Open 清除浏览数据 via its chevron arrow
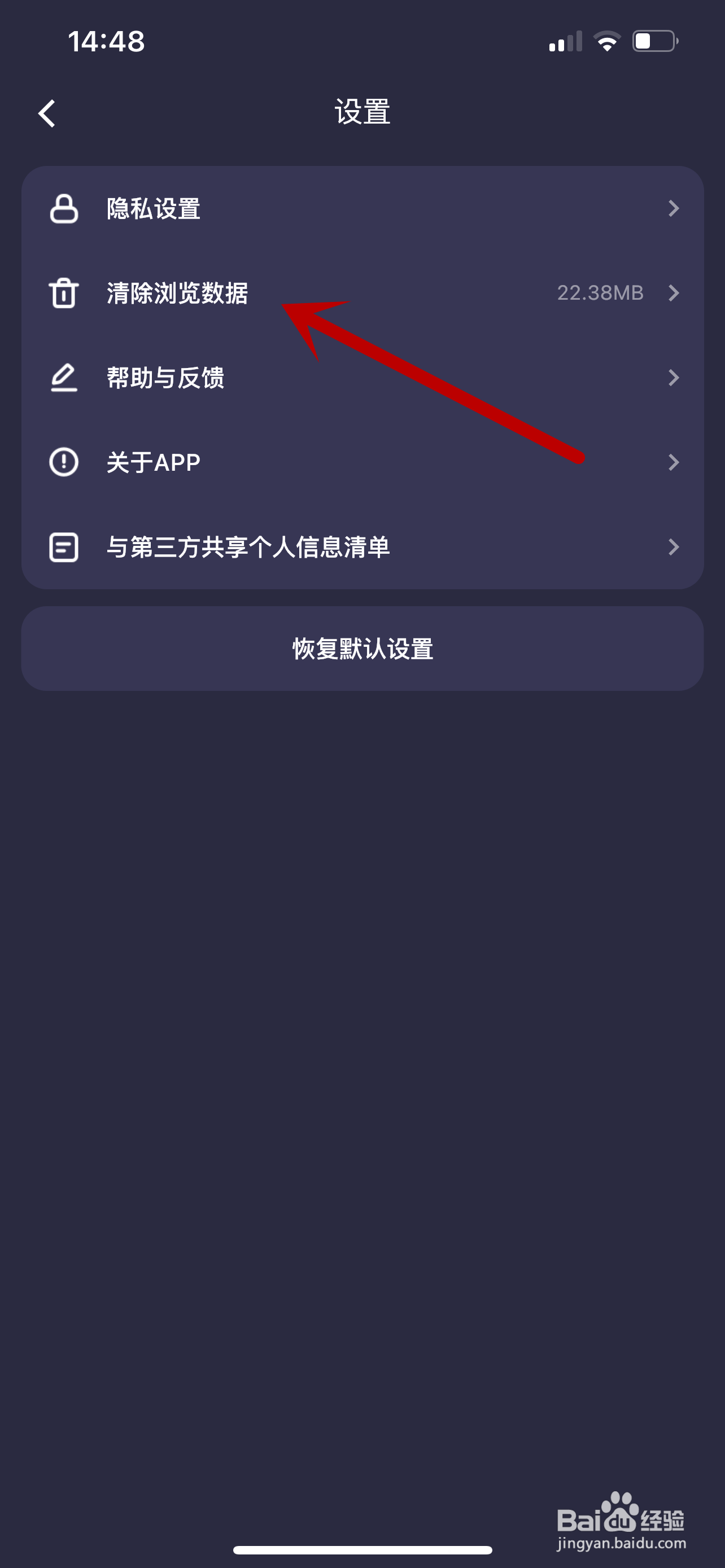725x1568 pixels. [x=675, y=294]
